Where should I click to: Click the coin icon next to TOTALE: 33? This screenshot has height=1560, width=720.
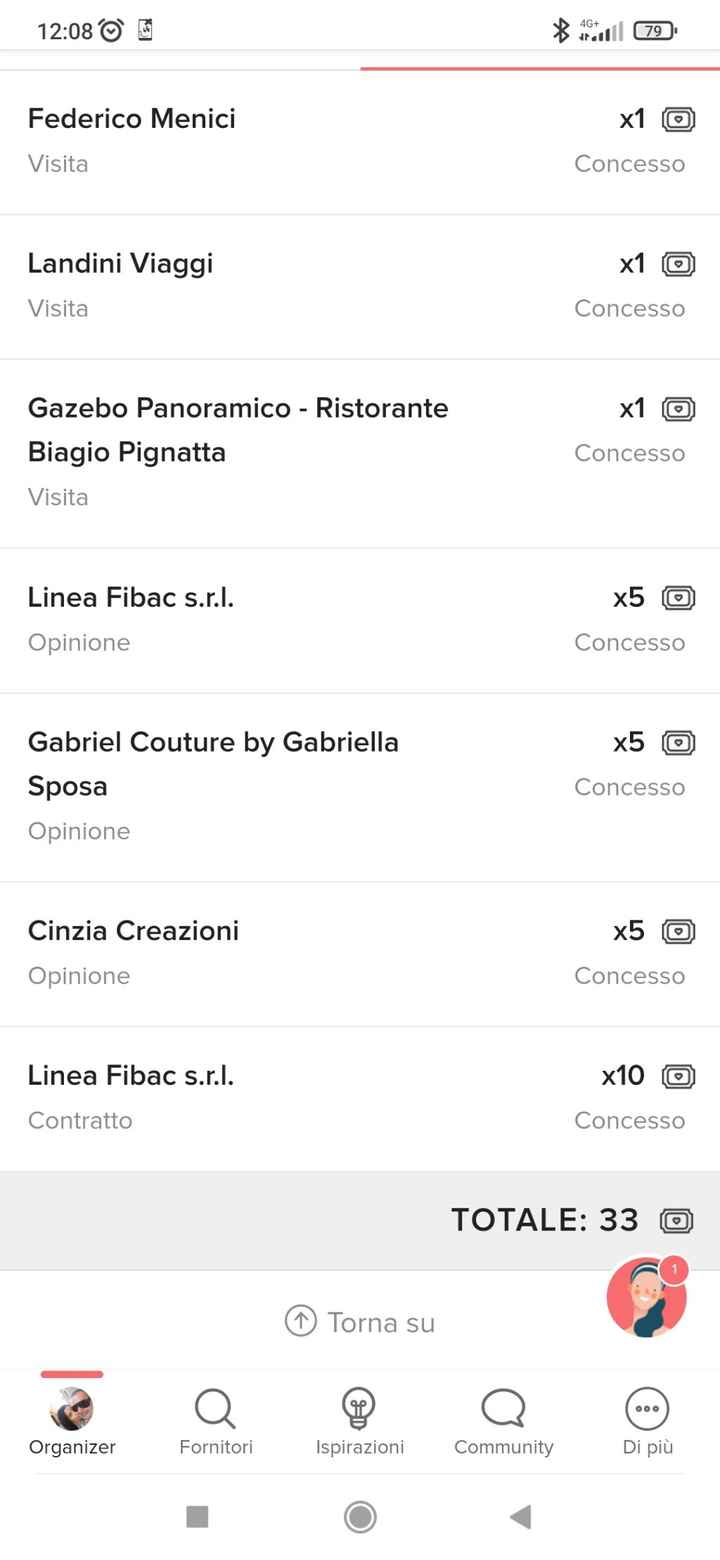[x=676, y=1220]
